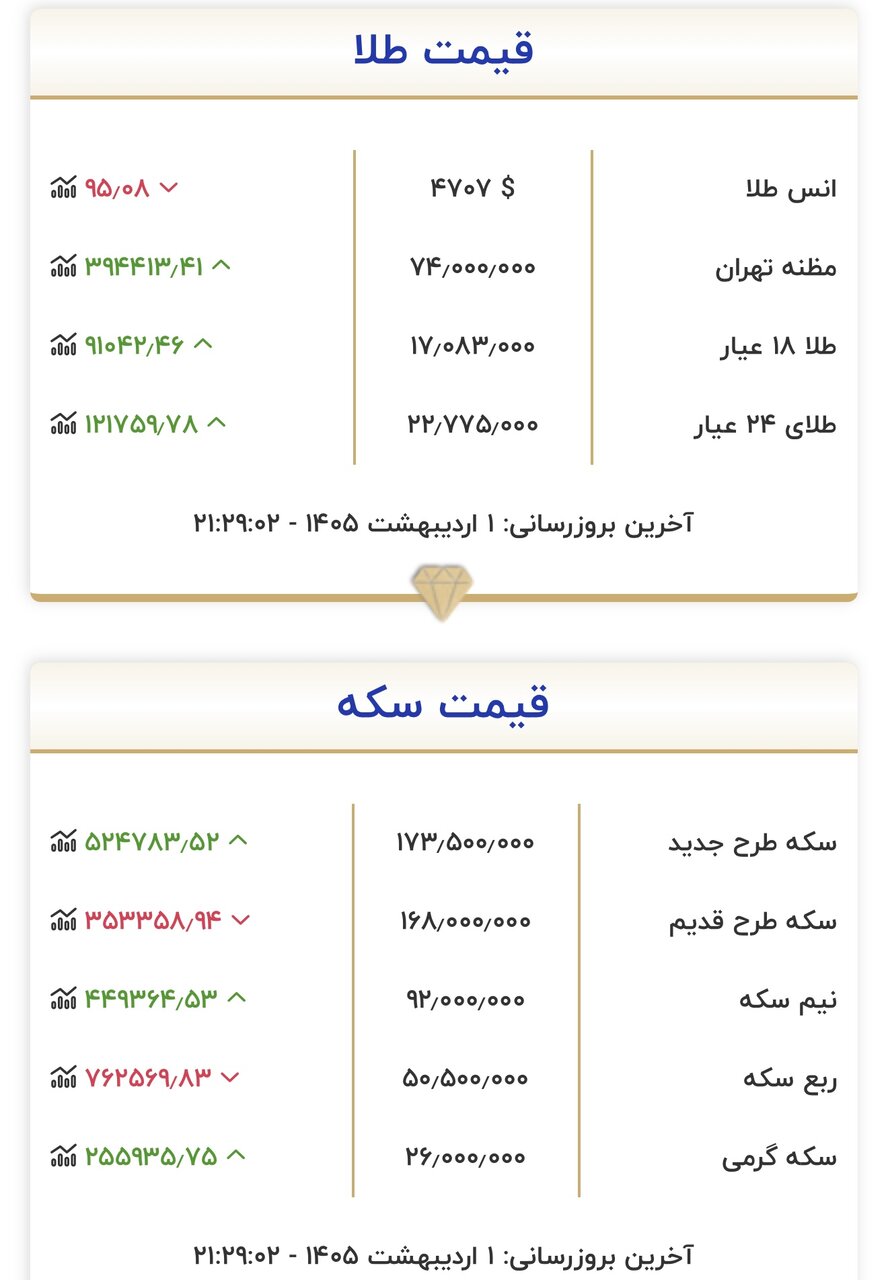Viewport: 888px width, 1280px height.
Task: Click the chart icon next to انس طلا
Action: (63, 186)
